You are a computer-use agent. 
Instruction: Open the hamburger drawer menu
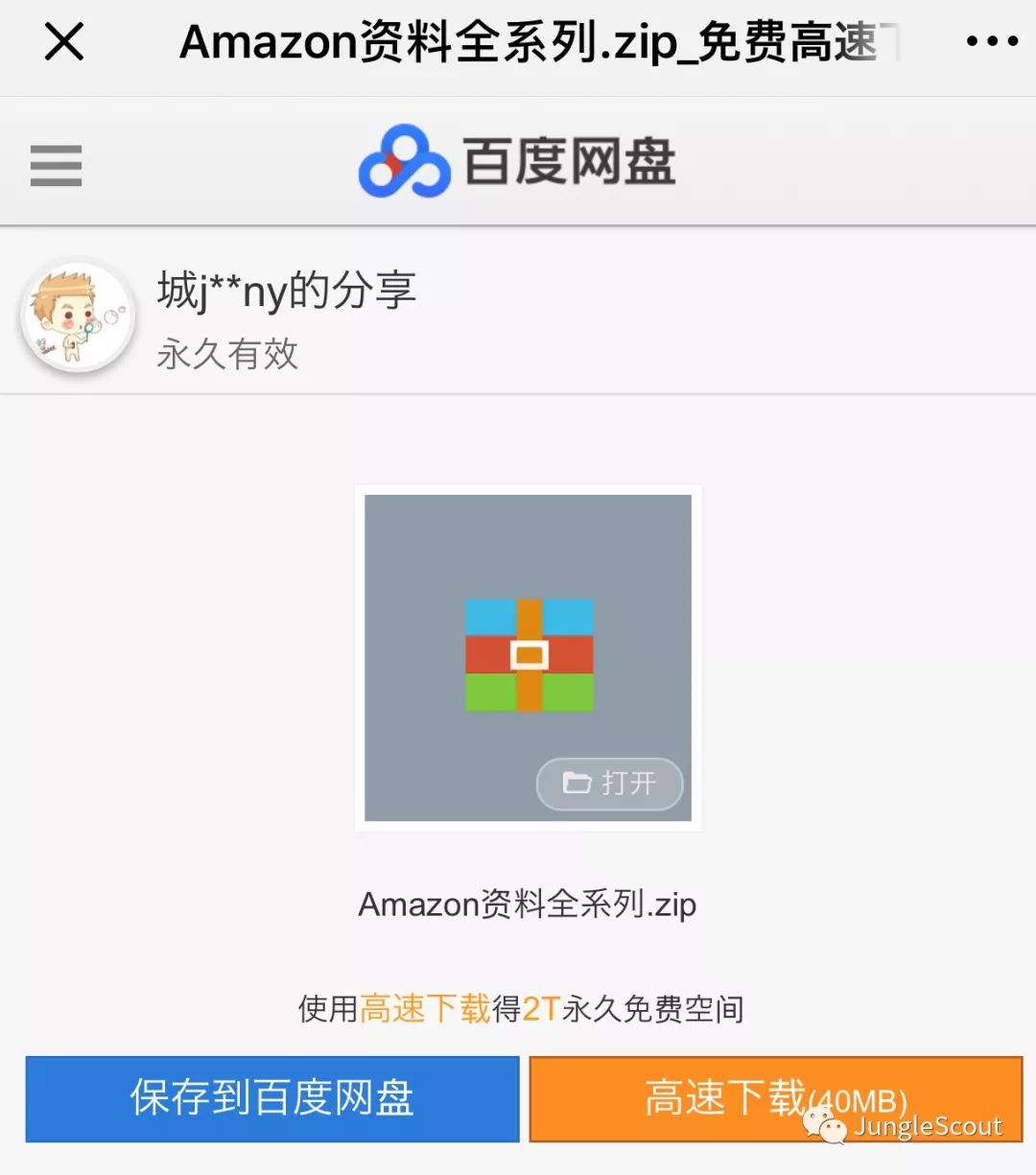click(56, 165)
